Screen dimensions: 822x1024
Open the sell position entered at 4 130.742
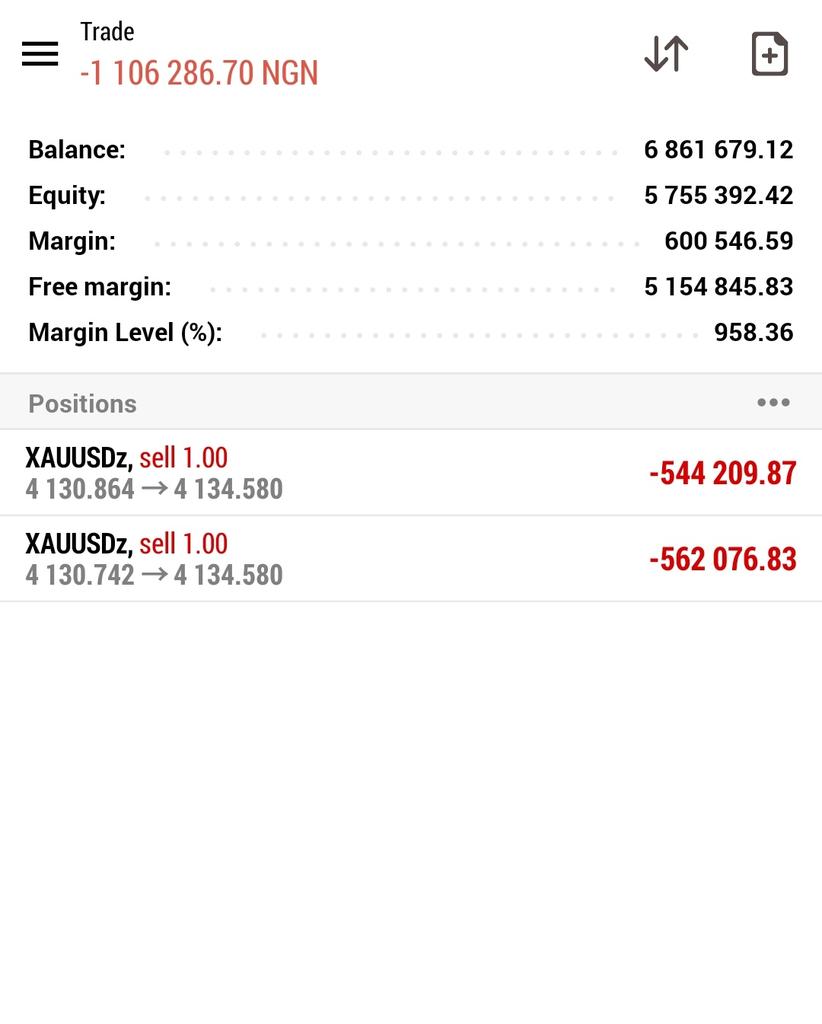pos(410,559)
